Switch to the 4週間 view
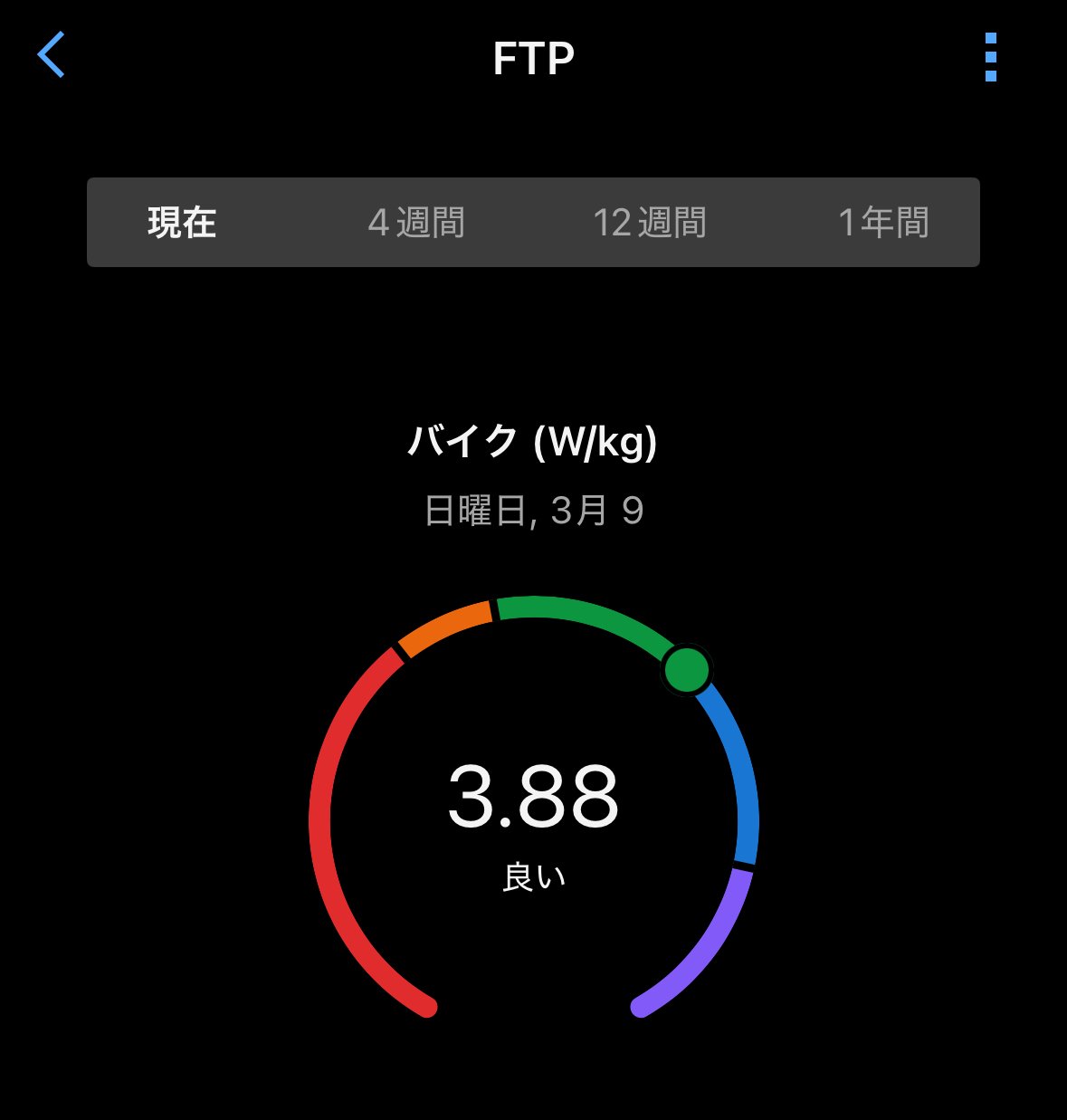This screenshot has width=1067, height=1120. pos(416,223)
